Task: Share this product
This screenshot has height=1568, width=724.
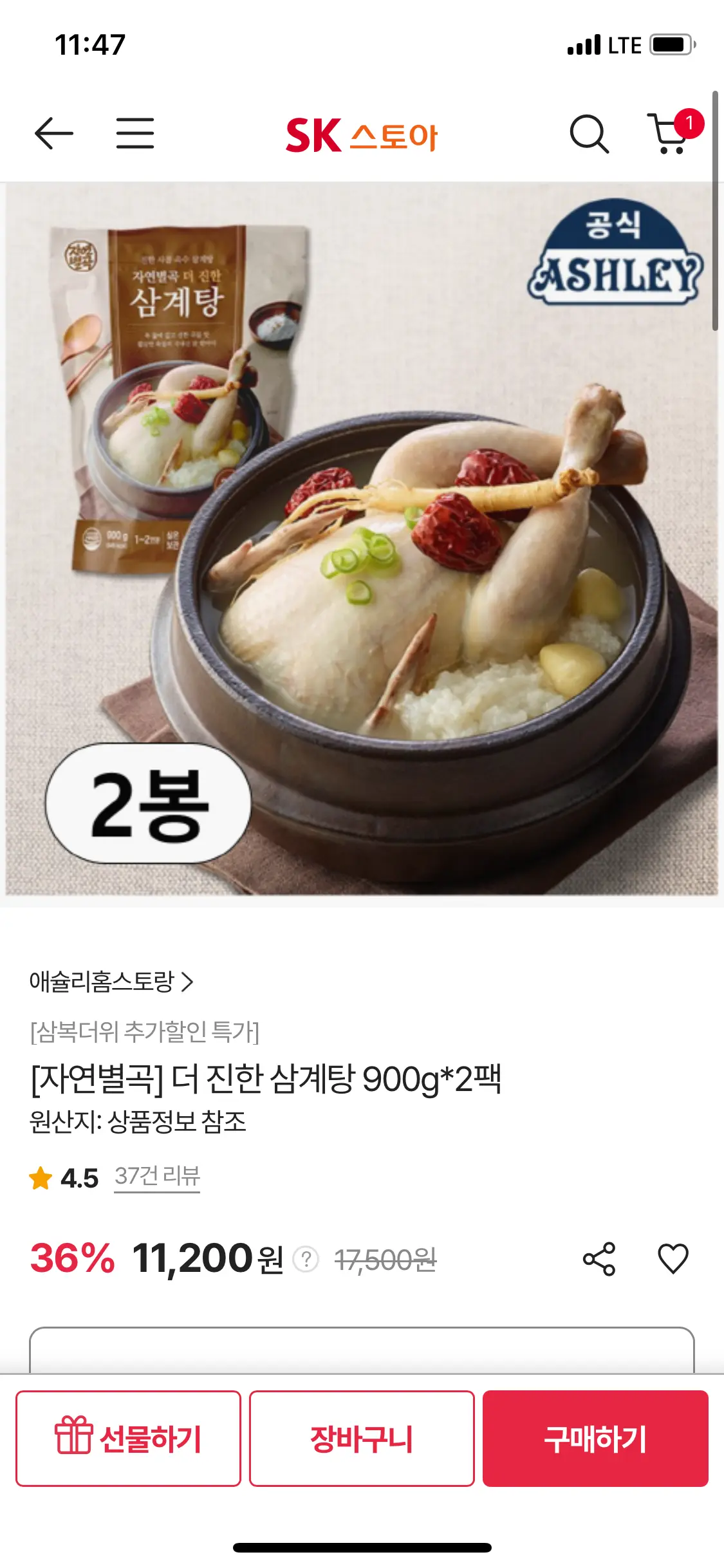Action: click(x=599, y=1259)
